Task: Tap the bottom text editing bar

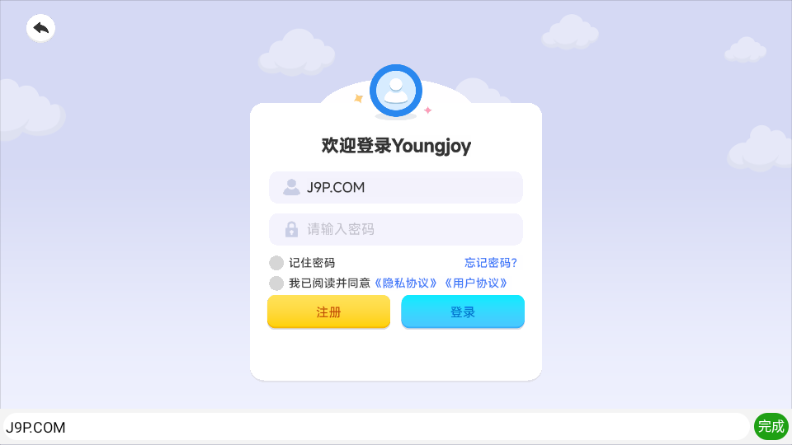Action: point(374,427)
